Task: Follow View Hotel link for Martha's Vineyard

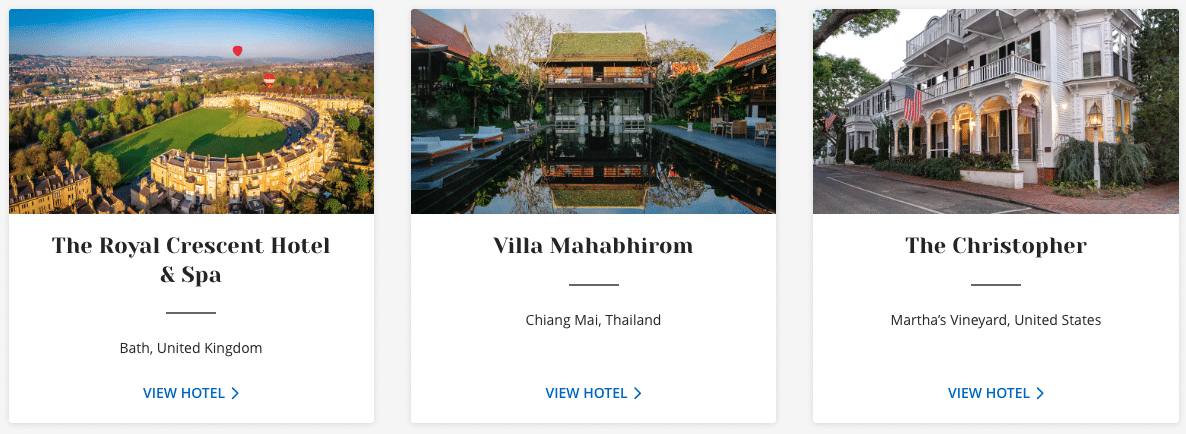Action: (995, 393)
